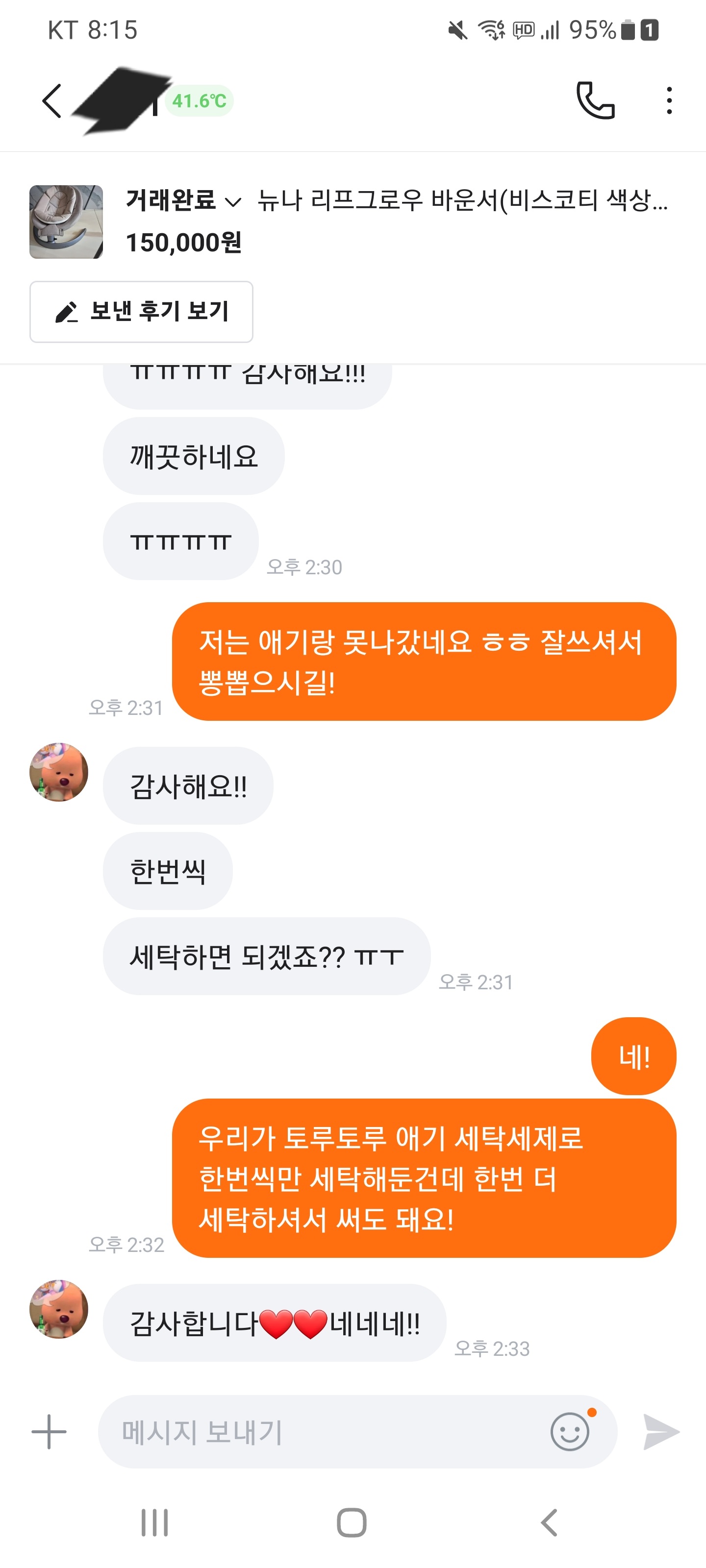View the other user's profile avatar beside 감사해요!!
Screen dimensions: 706x1568
click(x=59, y=772)
